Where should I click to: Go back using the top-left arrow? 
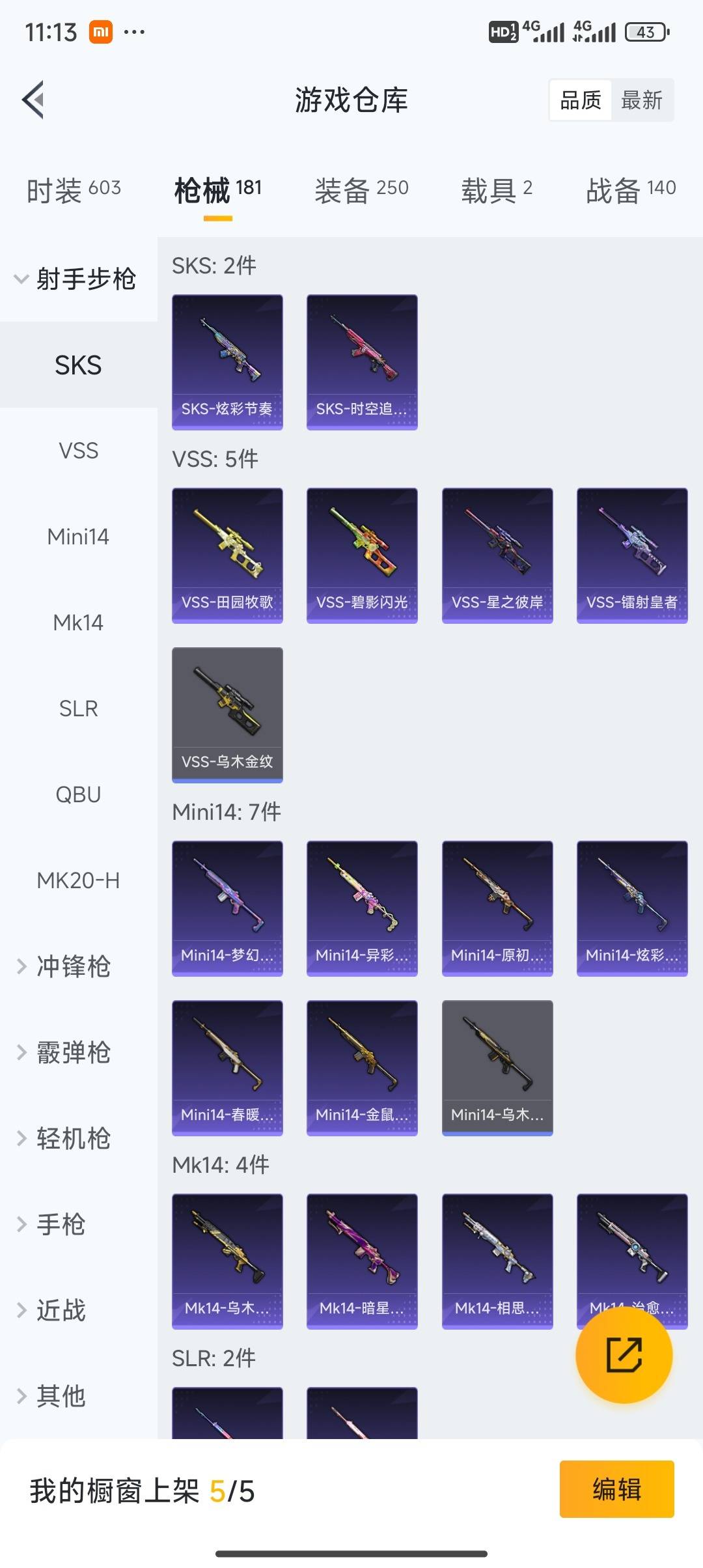click(x=33, y=100)
